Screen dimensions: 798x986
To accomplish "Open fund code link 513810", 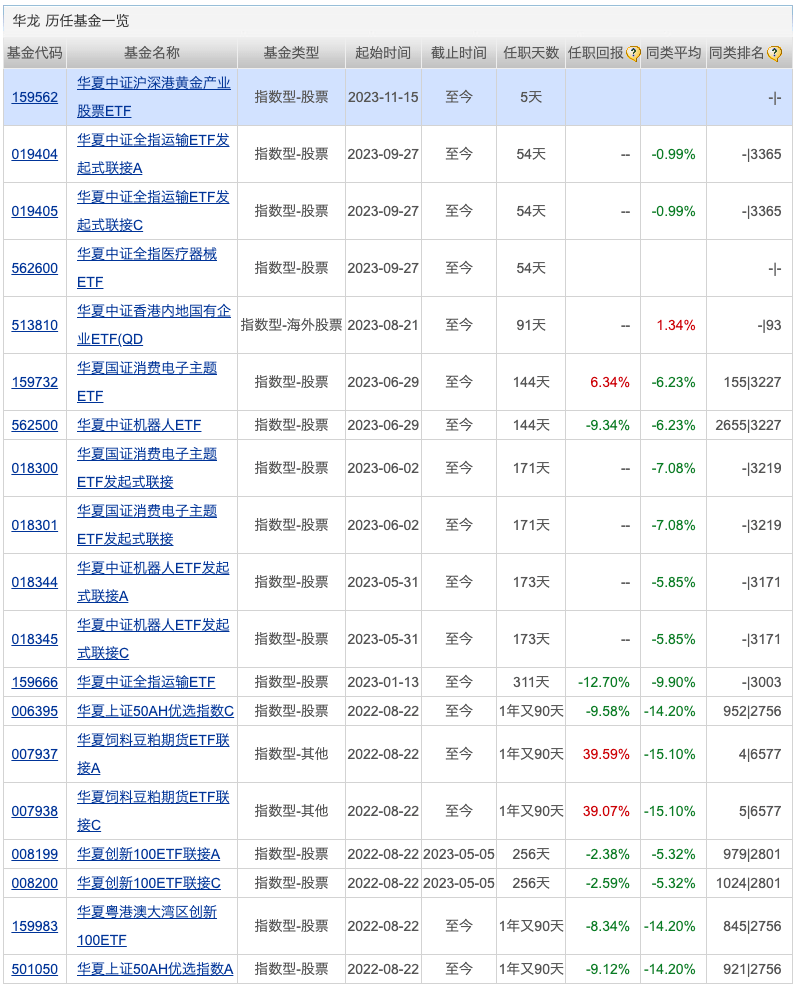I will (34, 325).
